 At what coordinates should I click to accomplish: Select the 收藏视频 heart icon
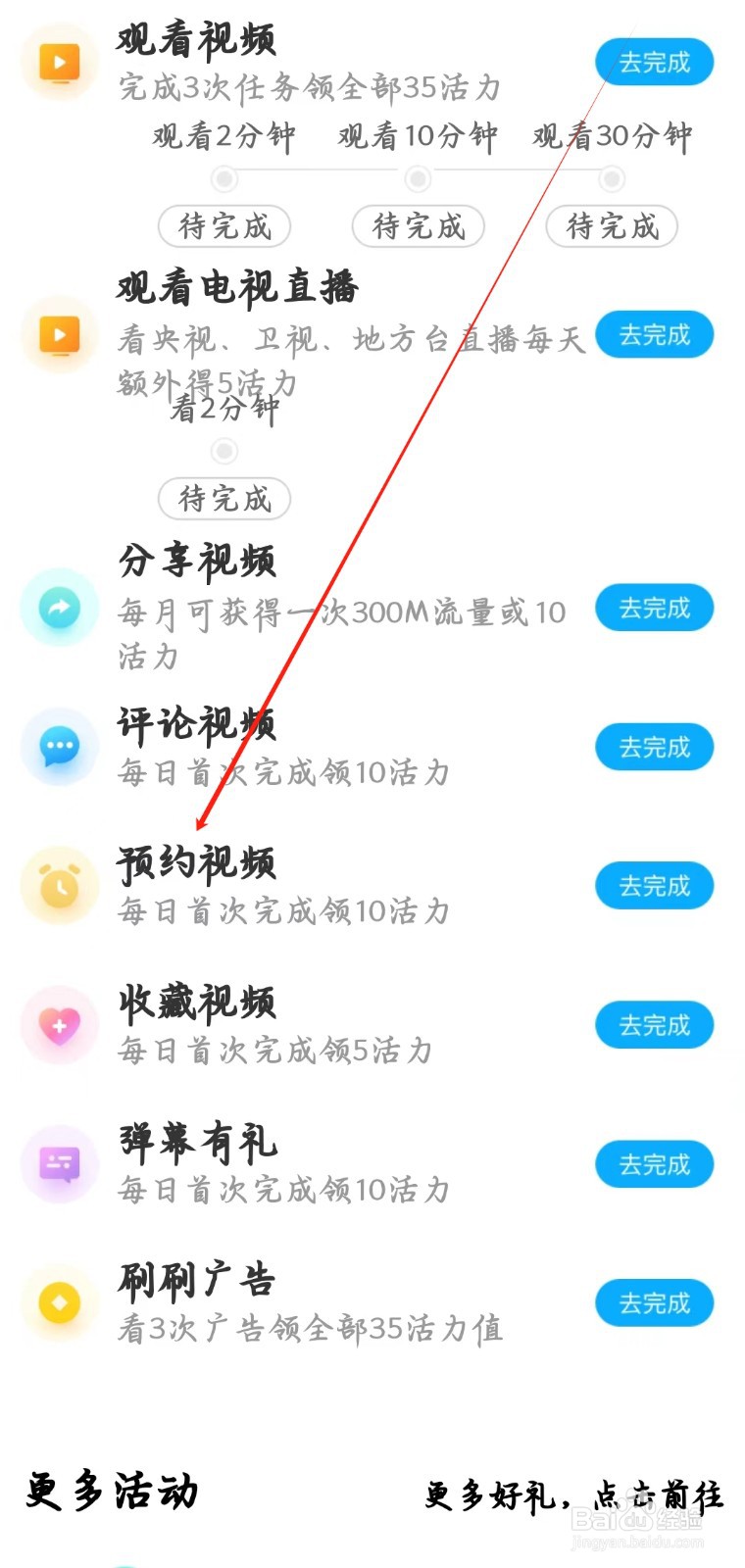click(59, 1024)
